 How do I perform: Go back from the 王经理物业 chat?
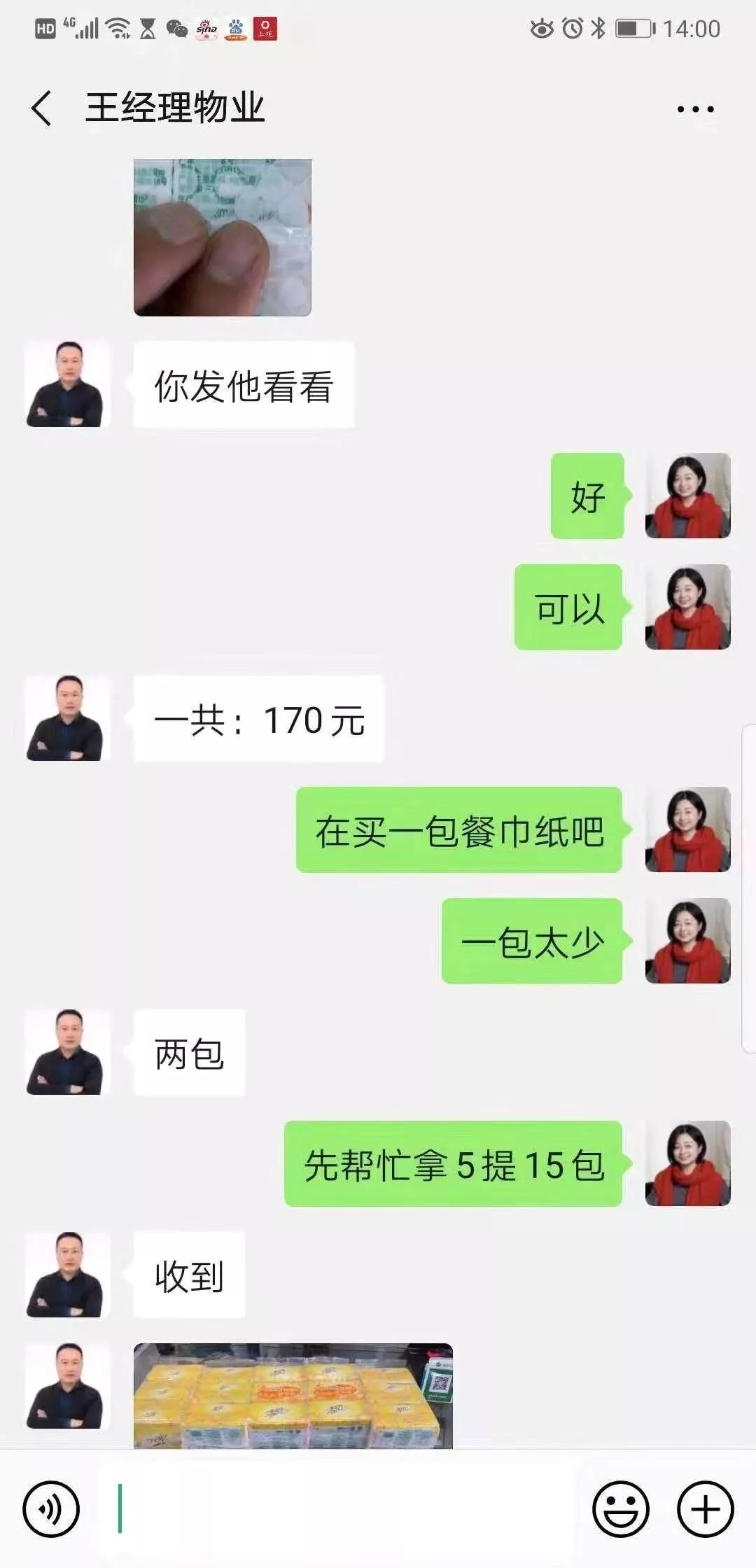coord(42,108)
